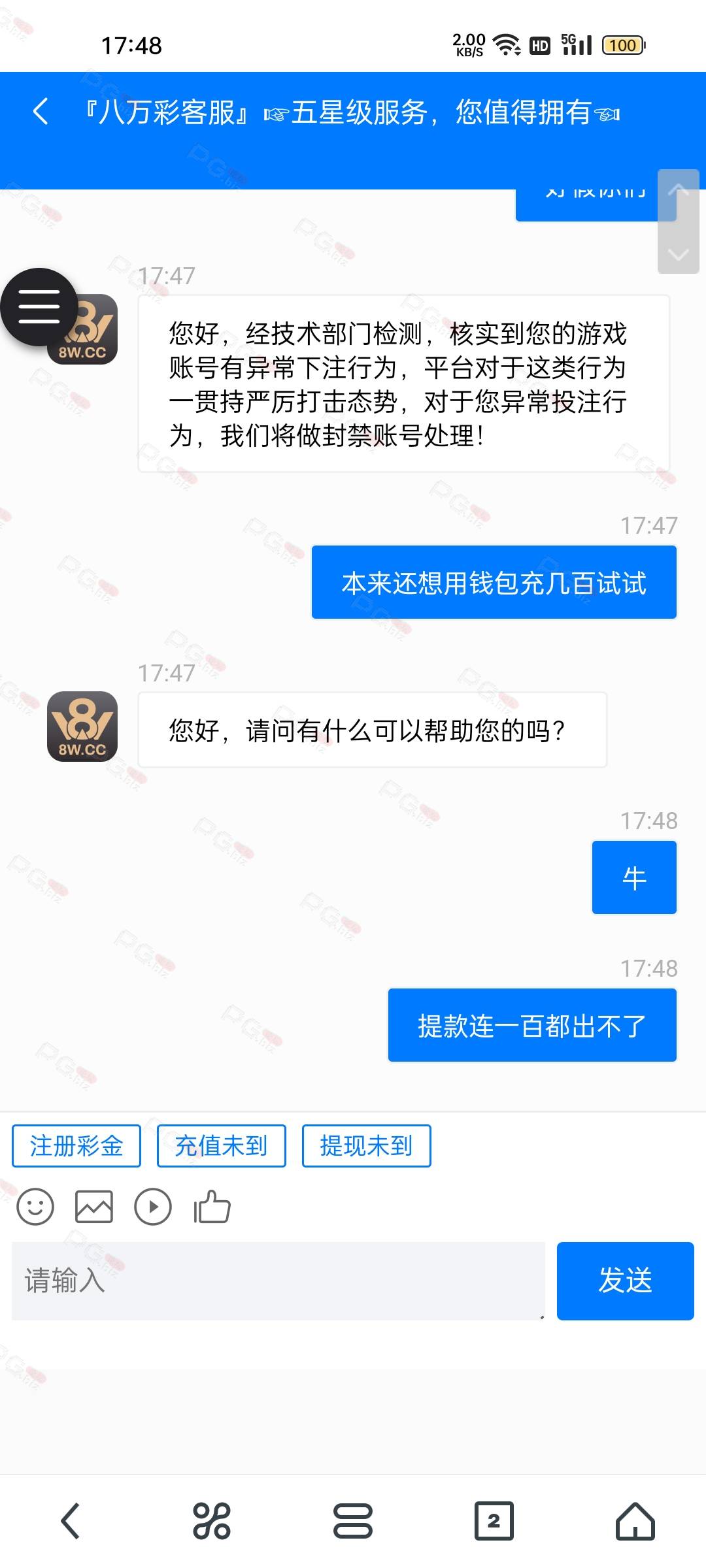Select the 提现未到 quick reply chip
706x1568 pixels.
[367, 1146]
